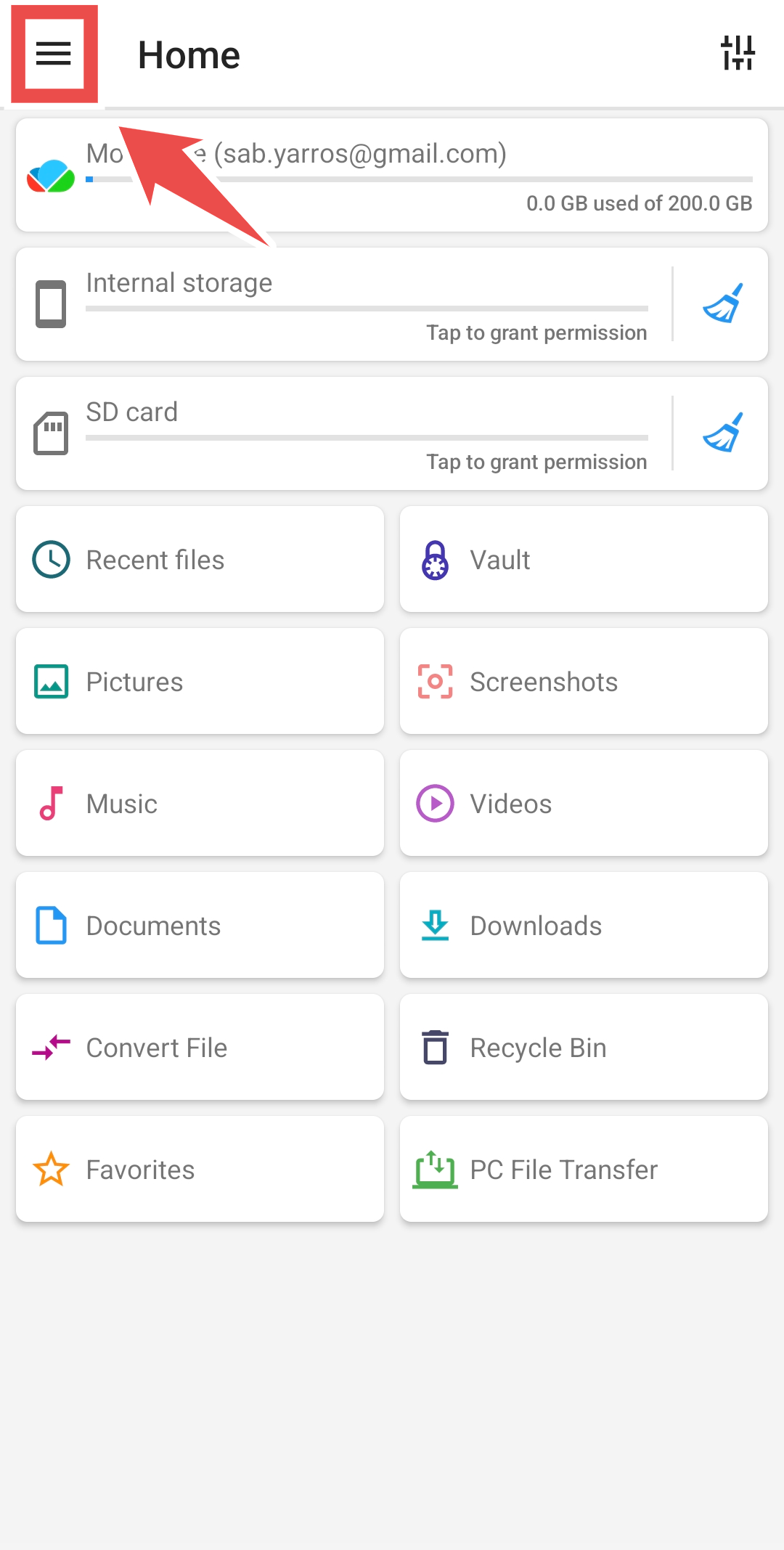Screen dimensions: 784x1550
Task: Open the hamburger navigation drawer menu
Action: tap(54, 54)
